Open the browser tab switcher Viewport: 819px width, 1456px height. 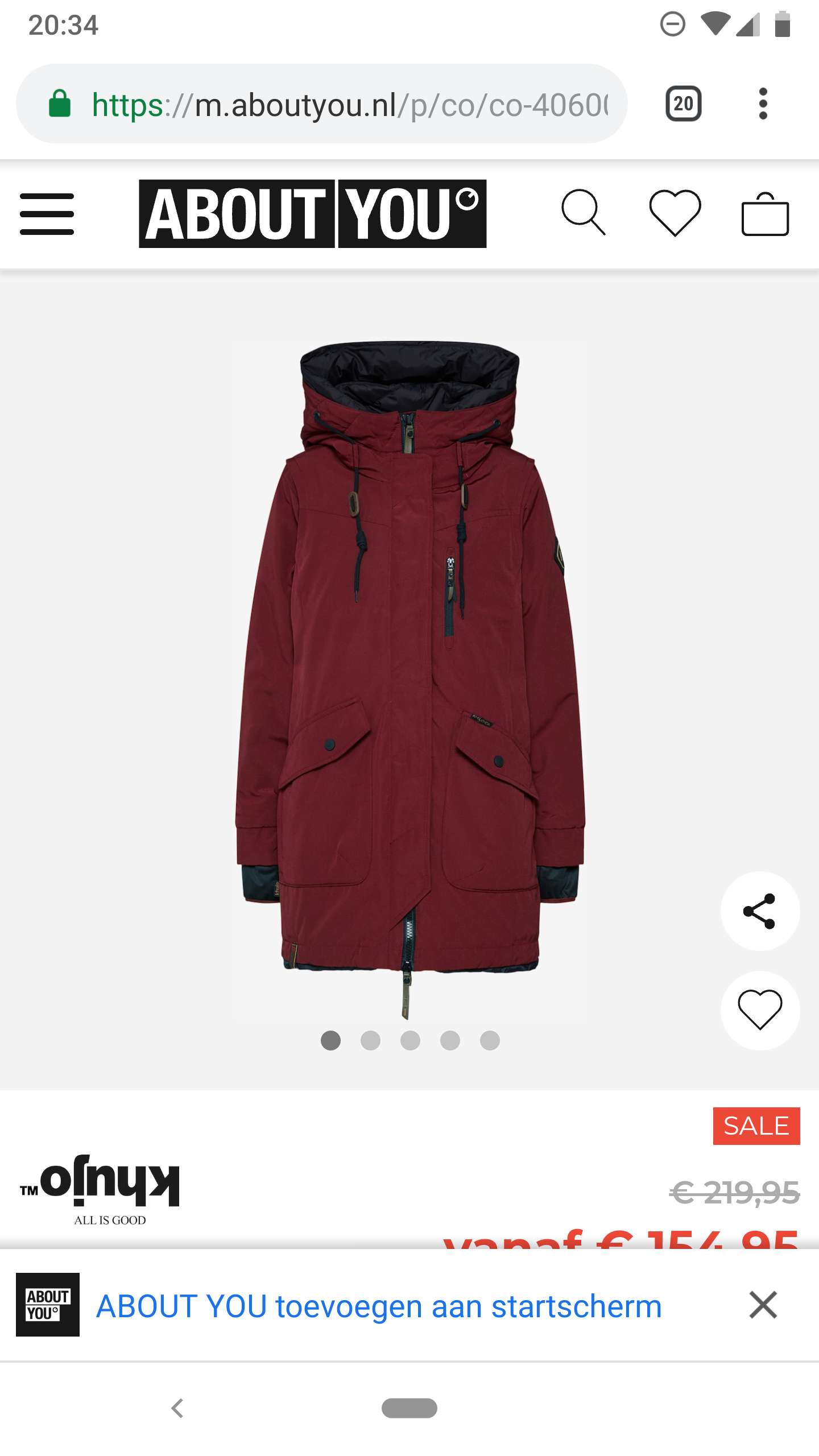click(x=683, y=104)
